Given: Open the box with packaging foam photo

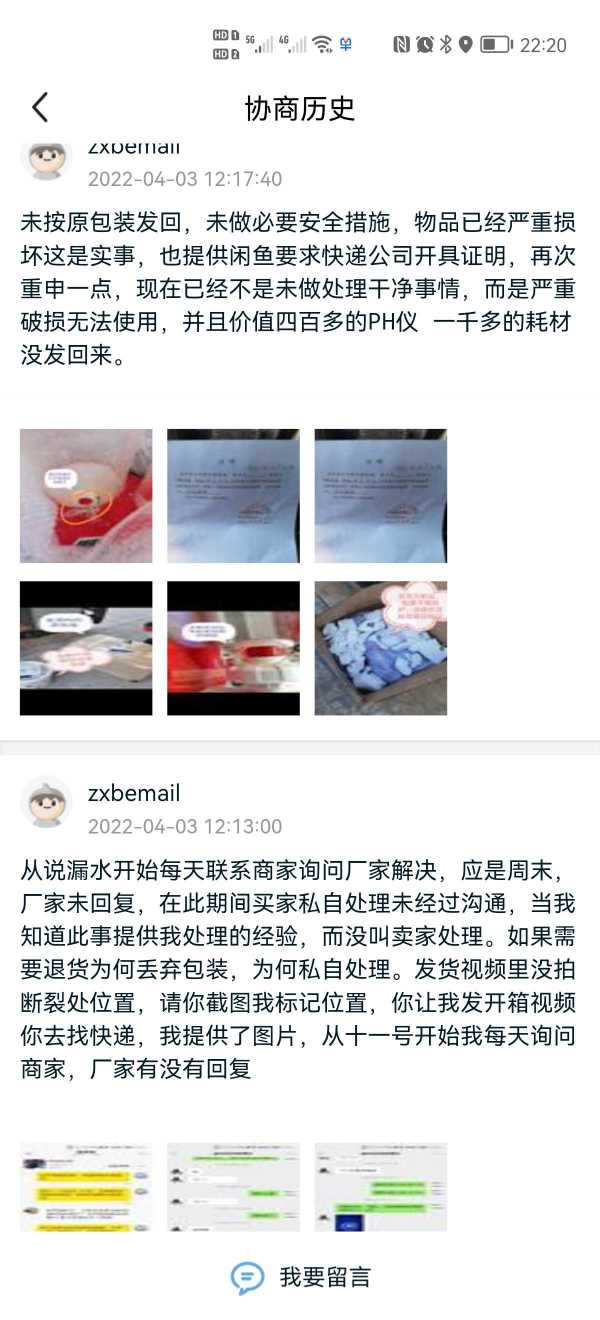Looking at the screenshot, I should click(x=380, y=648).
